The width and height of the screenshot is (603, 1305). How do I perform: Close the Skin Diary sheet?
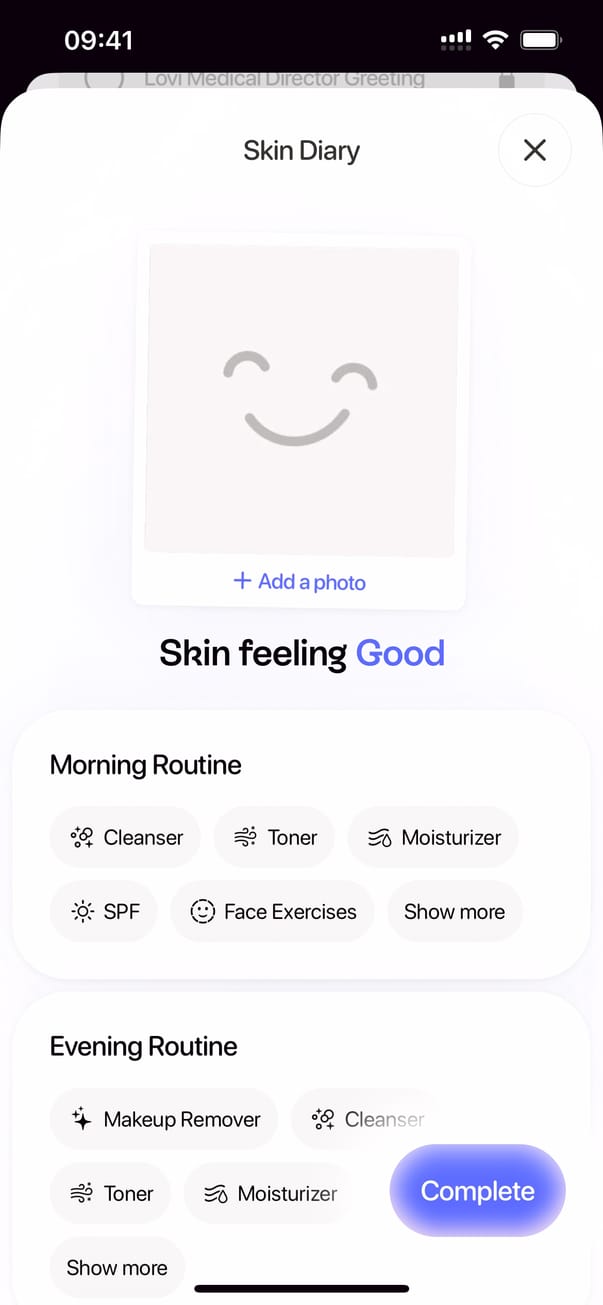534,150
